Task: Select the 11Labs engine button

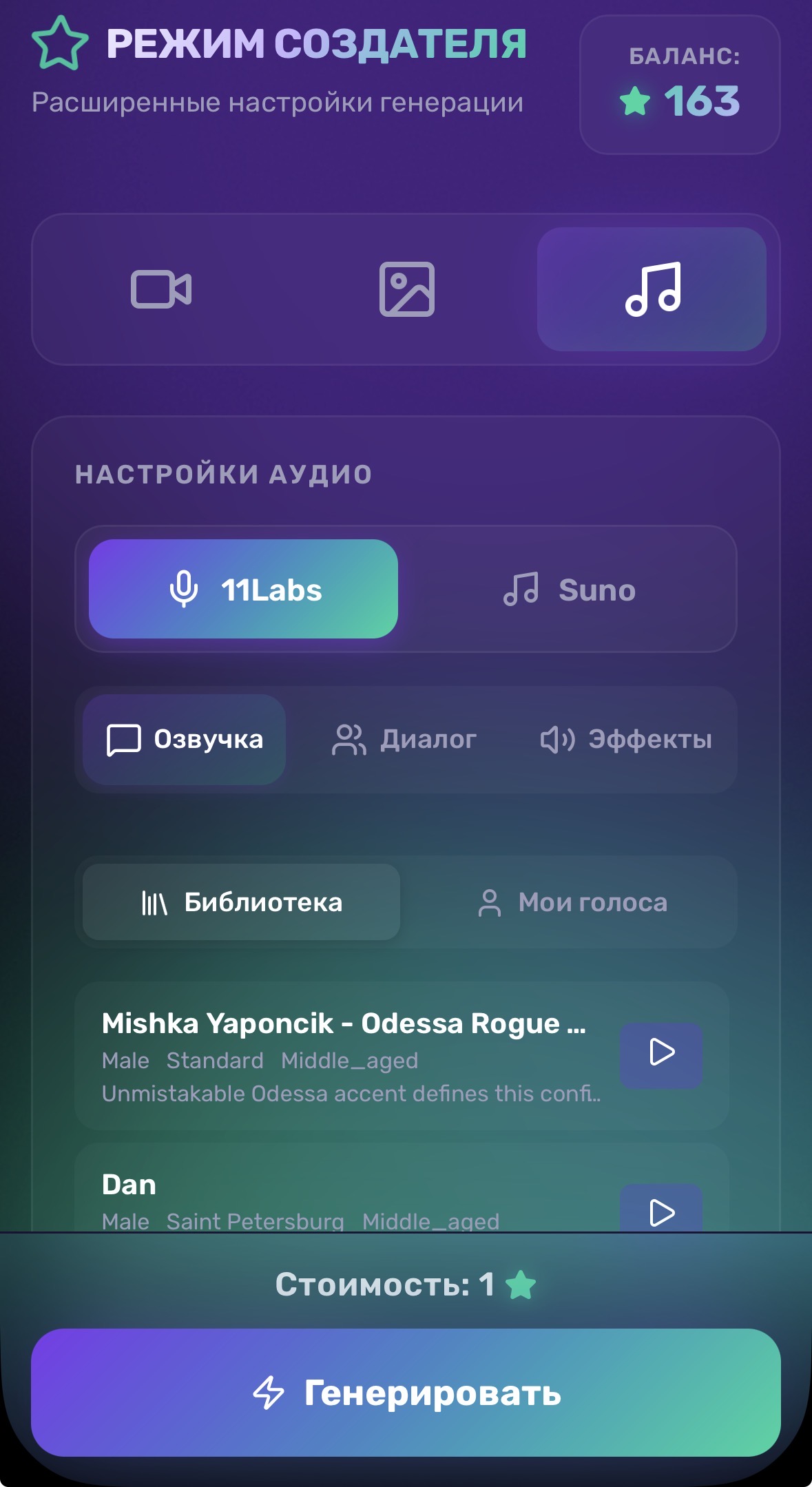Action: (x=242, y=587)
